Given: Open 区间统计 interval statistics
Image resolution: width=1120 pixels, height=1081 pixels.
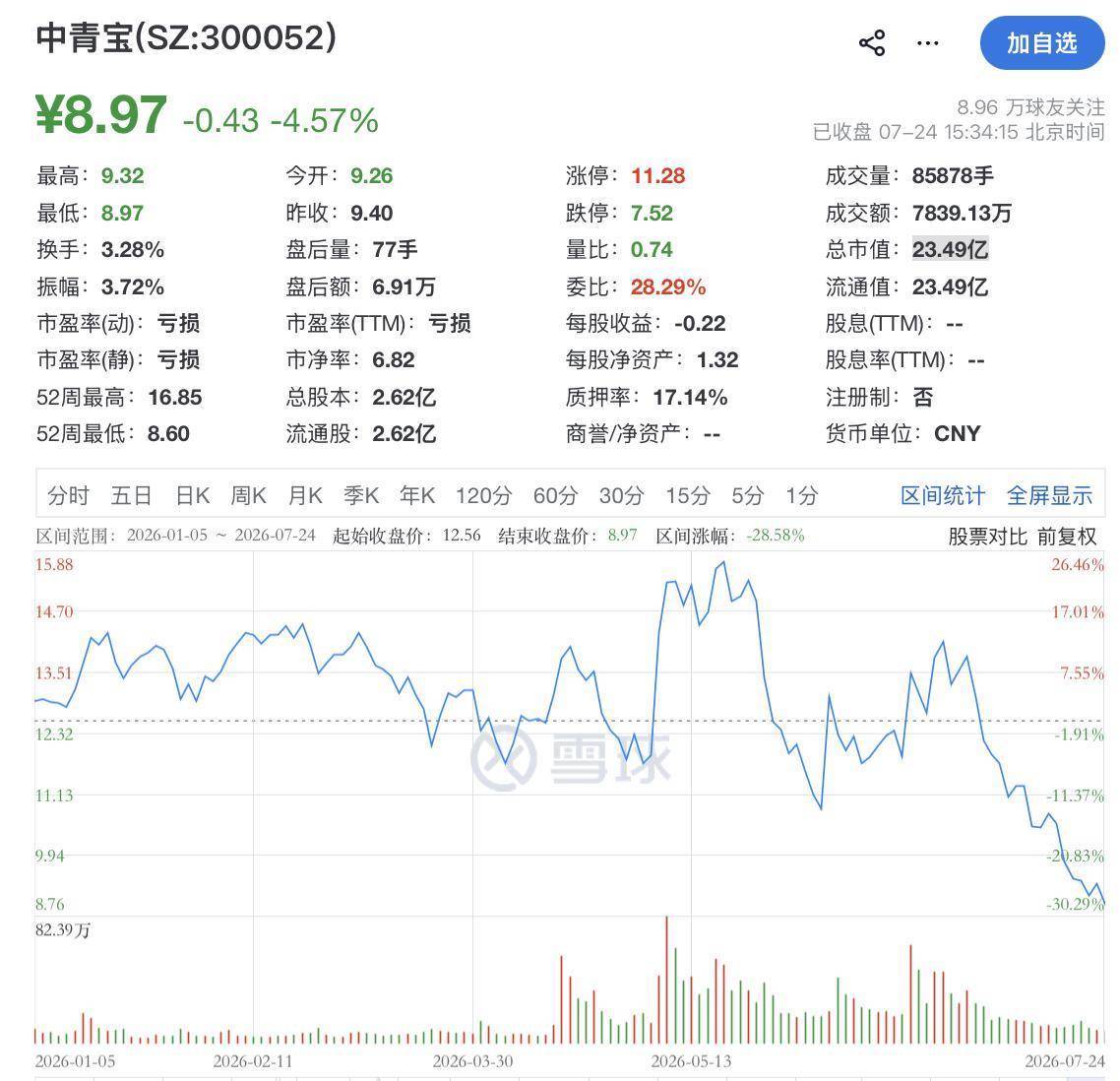Looking at the screenshot, I should (943, 495).
